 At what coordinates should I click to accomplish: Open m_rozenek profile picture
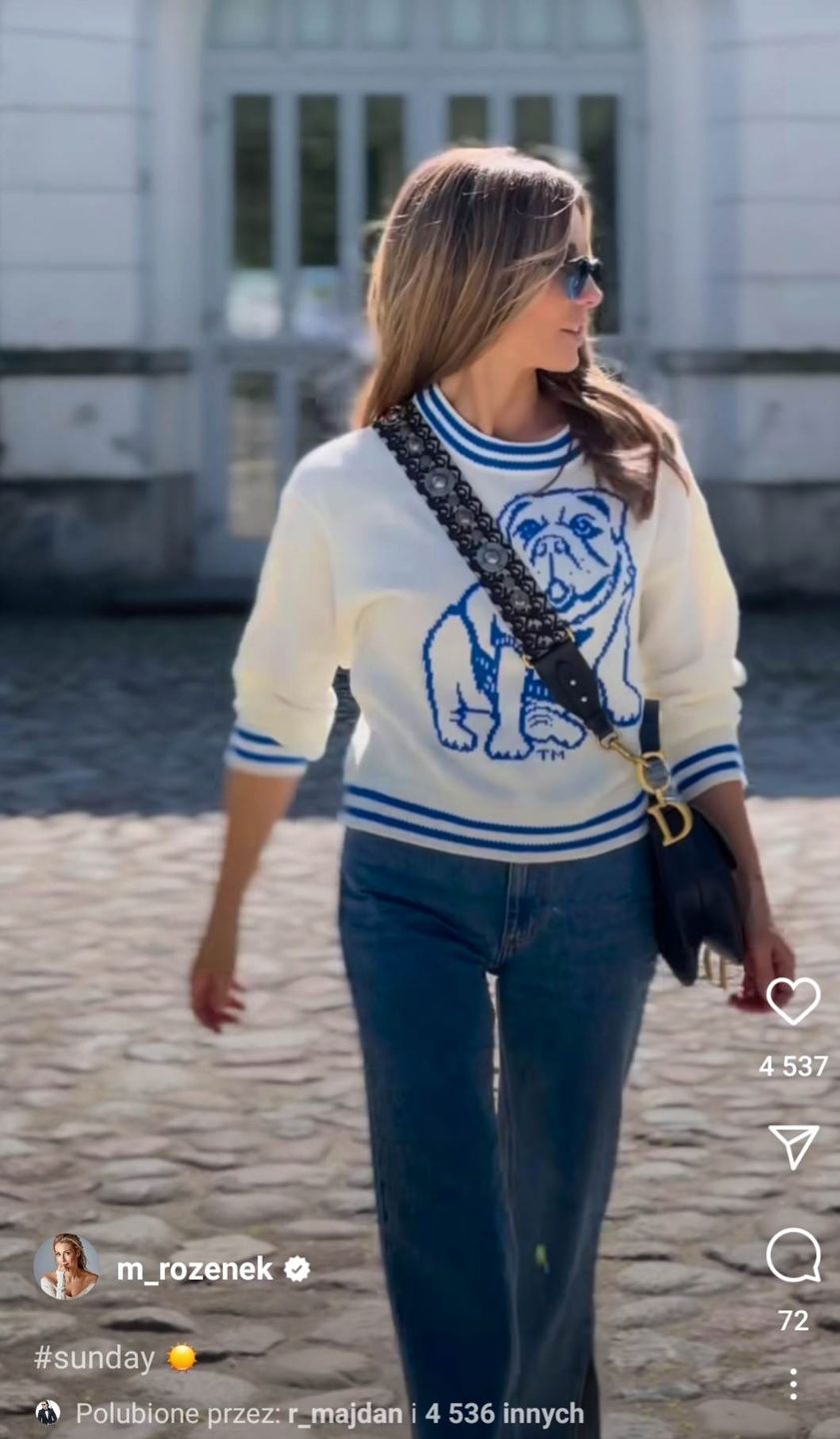tap(66, 1266)
